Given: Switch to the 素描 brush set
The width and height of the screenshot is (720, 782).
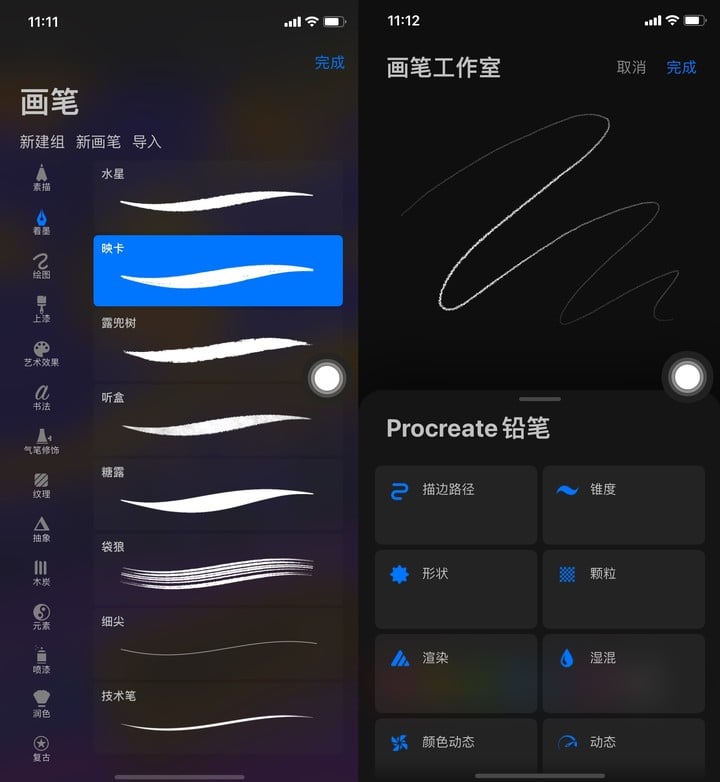Looking at the screenshot, I should point(41,177).
